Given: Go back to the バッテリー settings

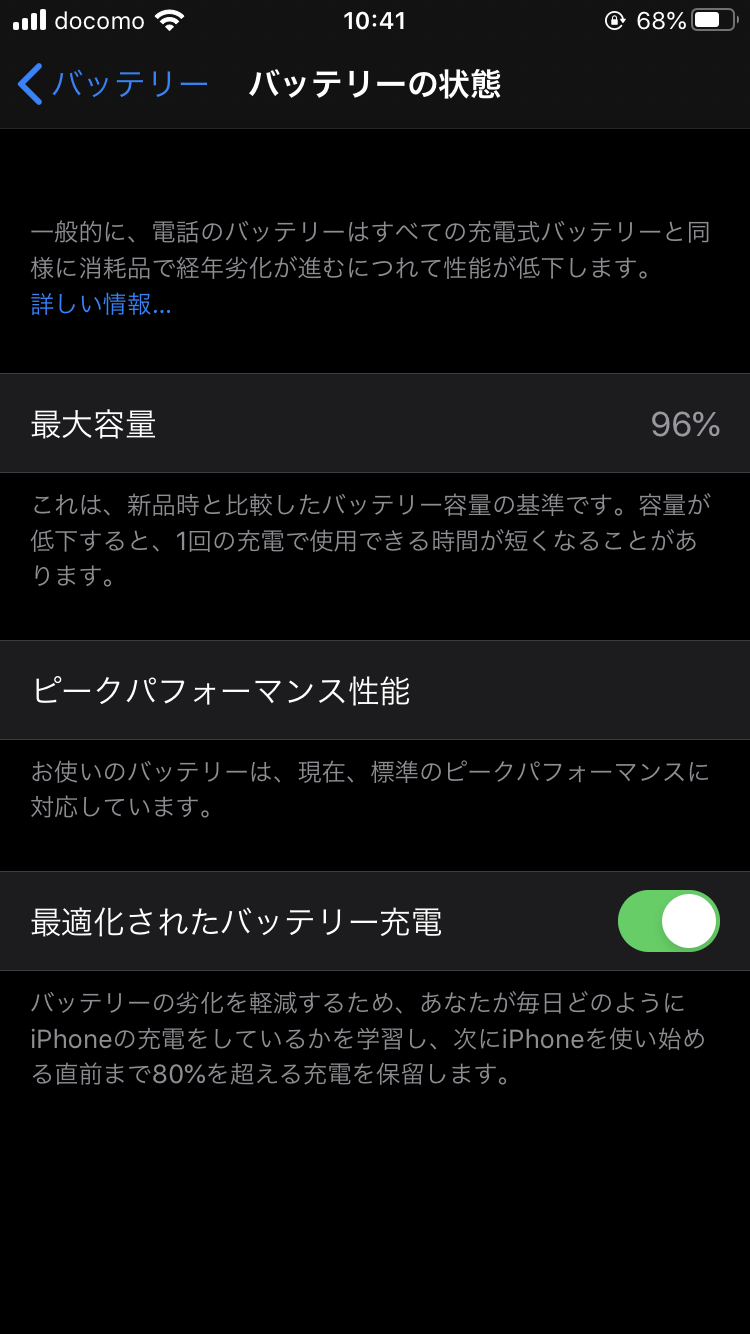Looking at the screenshot, I should pyautogui.click(x=112, y=84).
